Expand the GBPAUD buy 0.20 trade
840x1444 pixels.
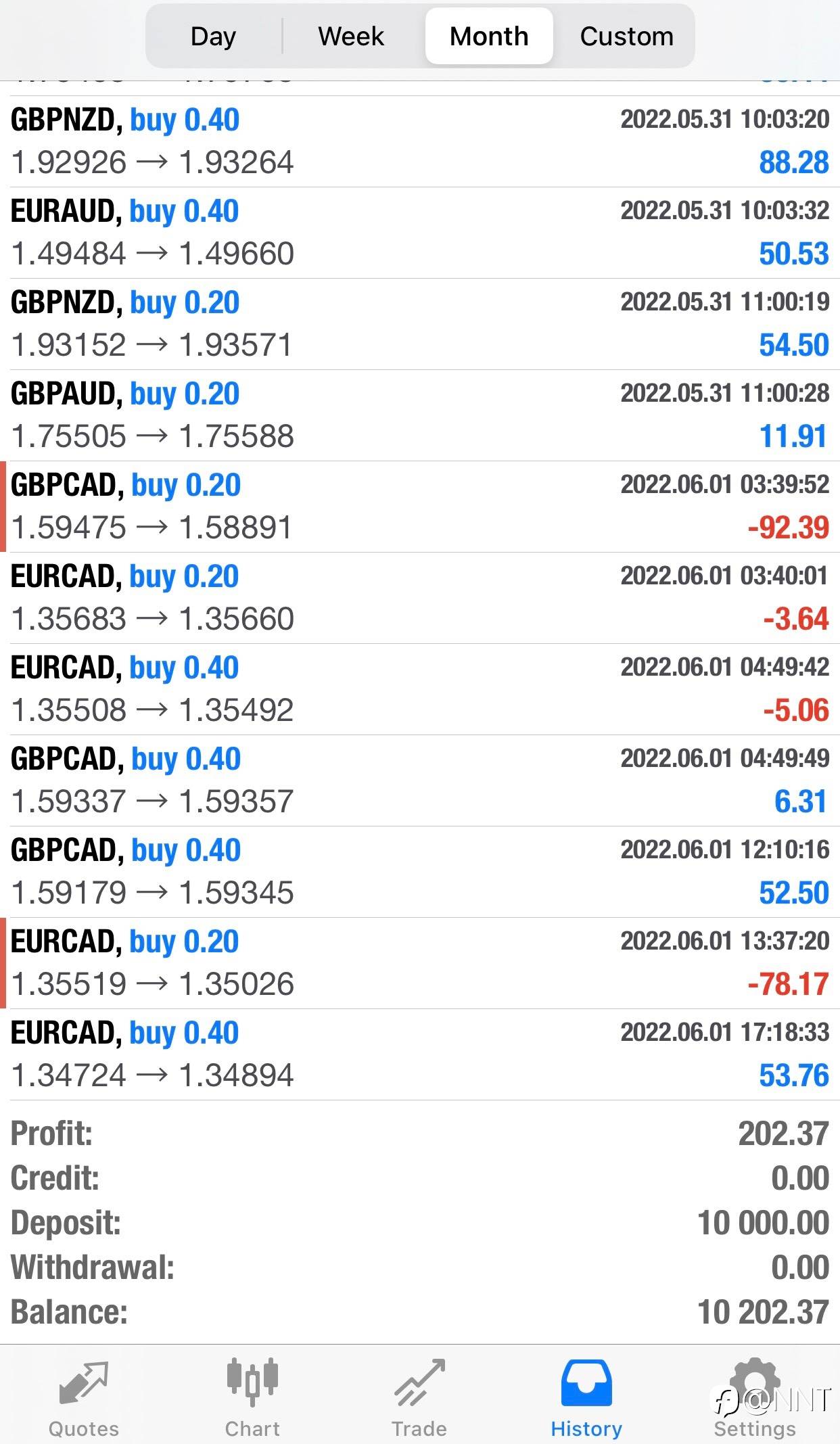(419, 415)
